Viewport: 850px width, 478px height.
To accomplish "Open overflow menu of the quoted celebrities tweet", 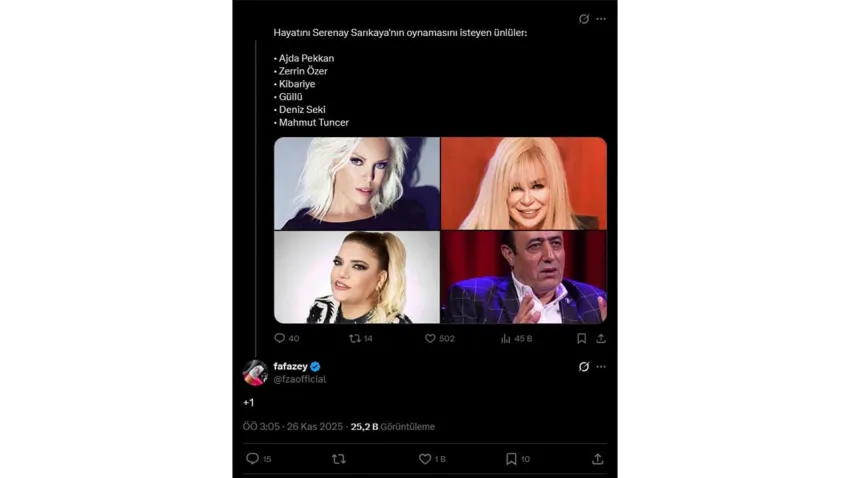I will [601, 19].
